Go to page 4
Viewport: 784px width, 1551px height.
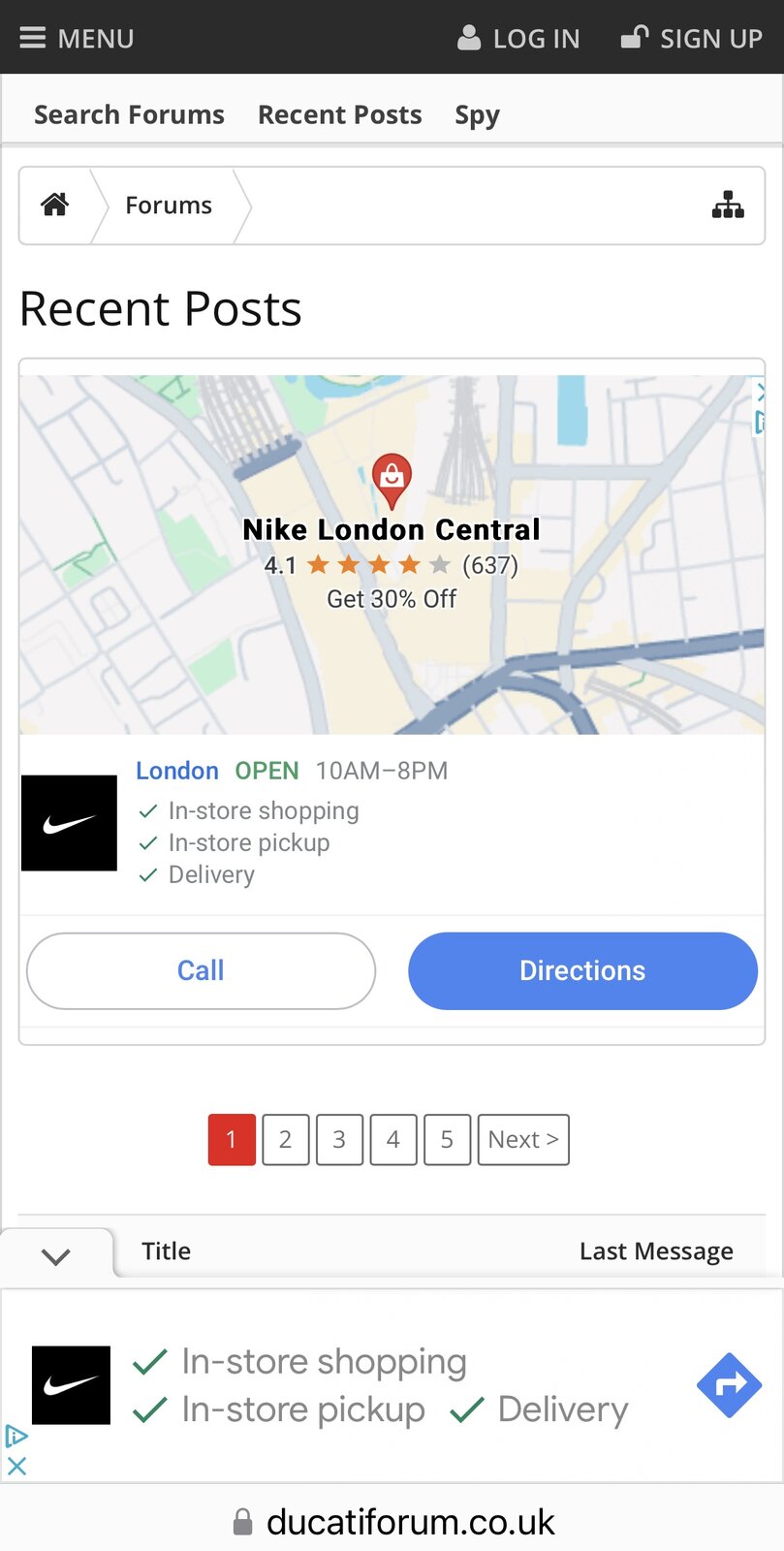(x=392, y=1139)
